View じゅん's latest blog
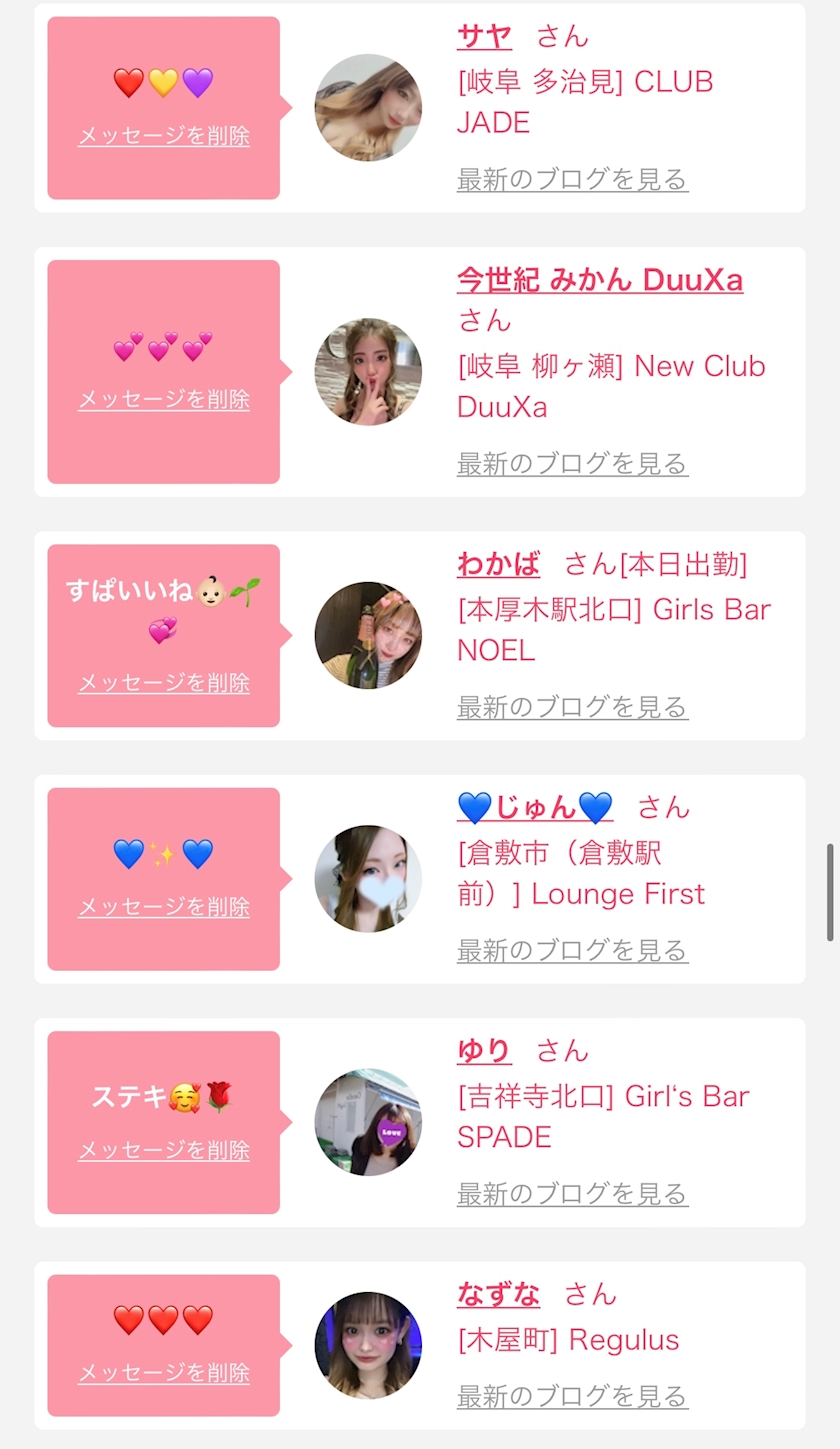Viewport: 840px width, 1449px height. 572,951
